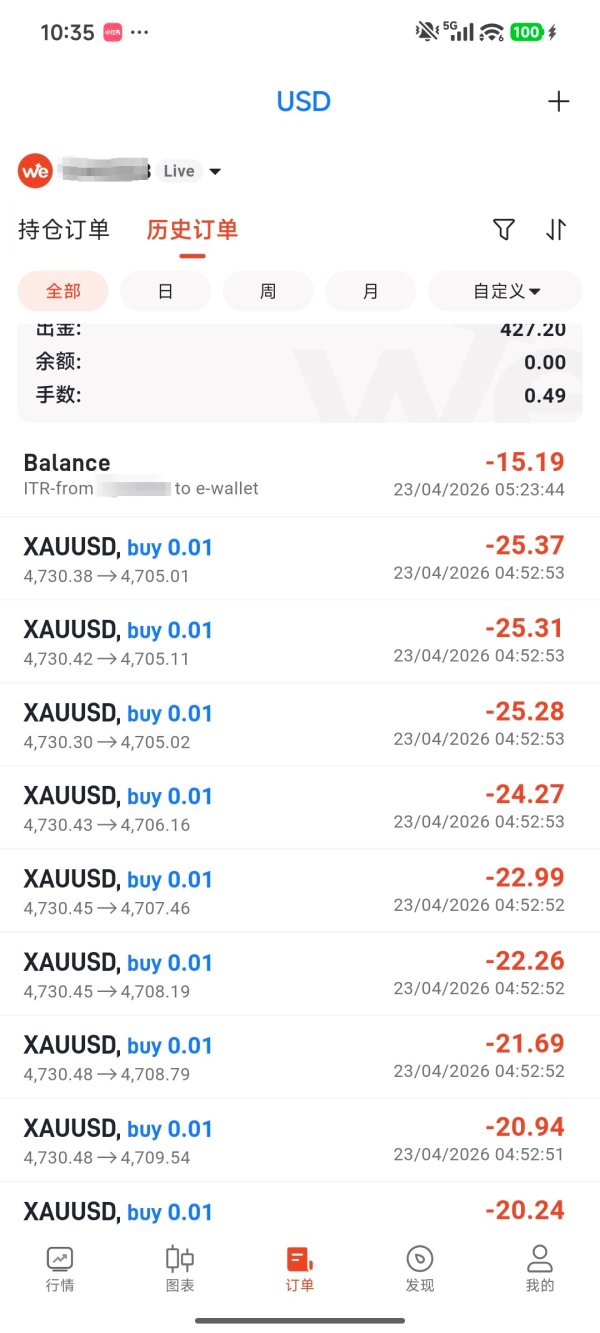Go to the 我的 tab
The height and width of the screenshot is (1333, 600).
(540, 1269)
